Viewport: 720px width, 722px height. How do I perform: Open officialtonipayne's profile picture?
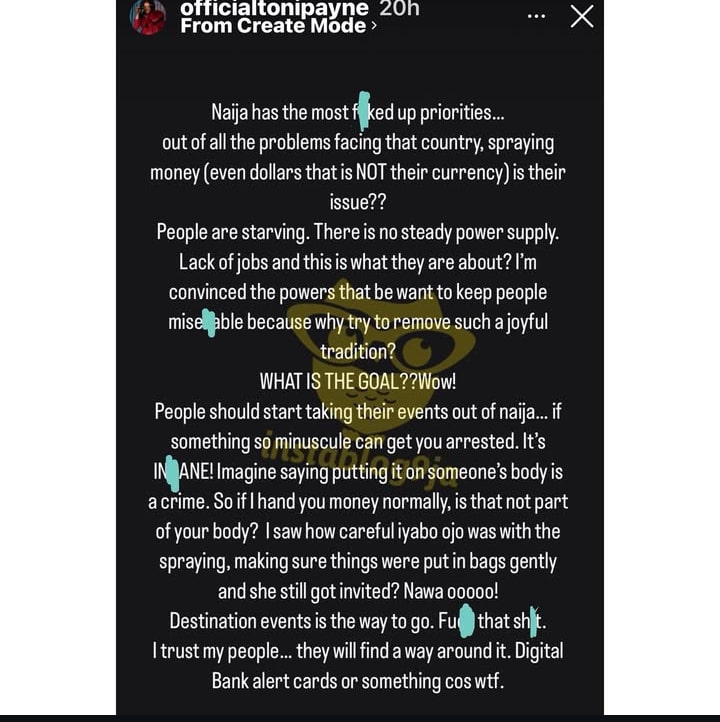pyautogui.click(x=148, y=16)
